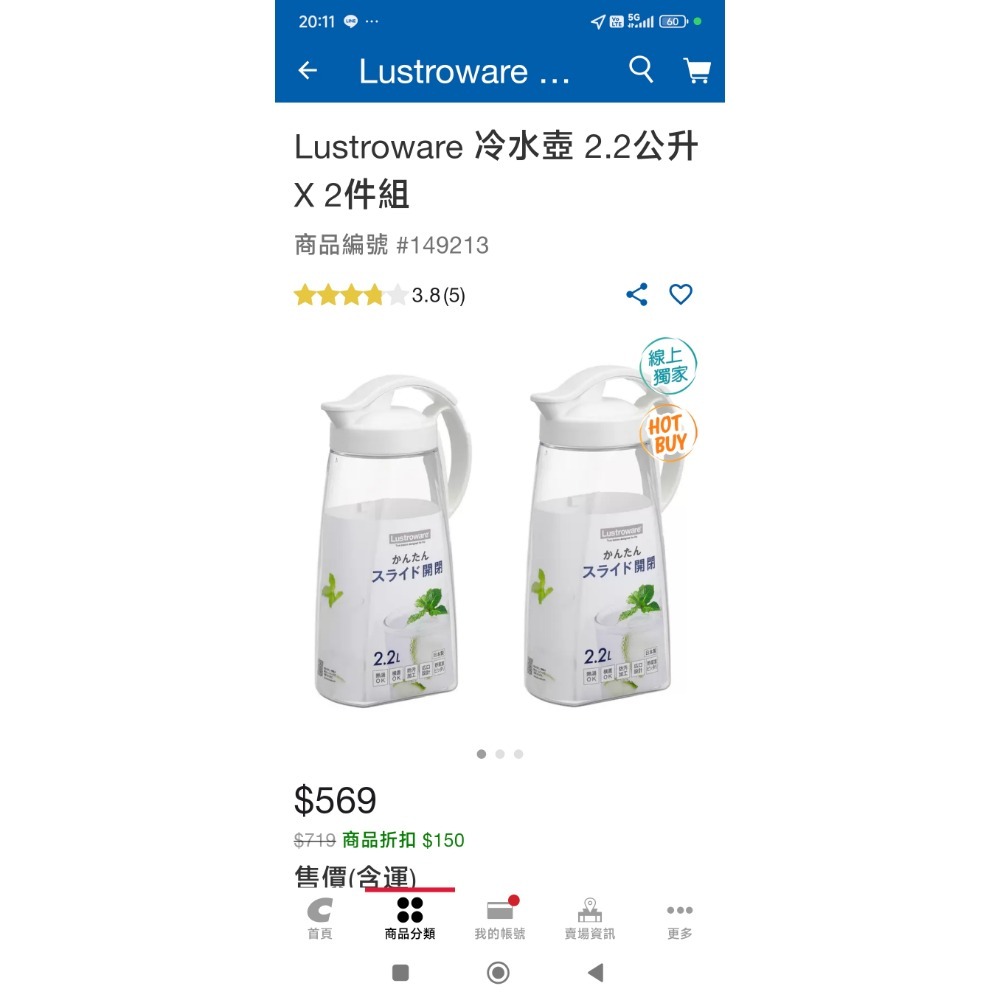The width and height of the screenshot is (1000, 1000).
Task: Open the 賣場資訊 tab
Action: 590,919
